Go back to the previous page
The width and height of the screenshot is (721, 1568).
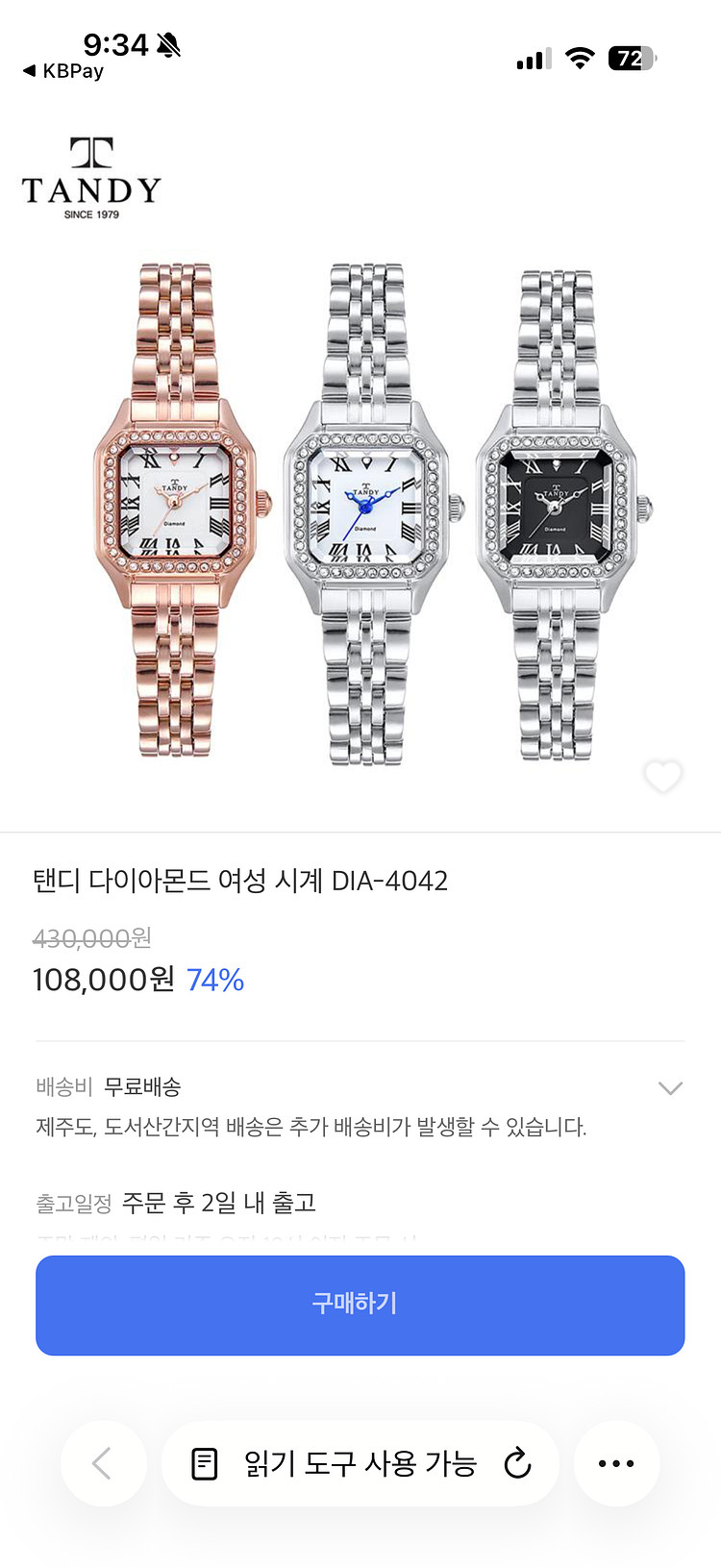click(103, 1463)
